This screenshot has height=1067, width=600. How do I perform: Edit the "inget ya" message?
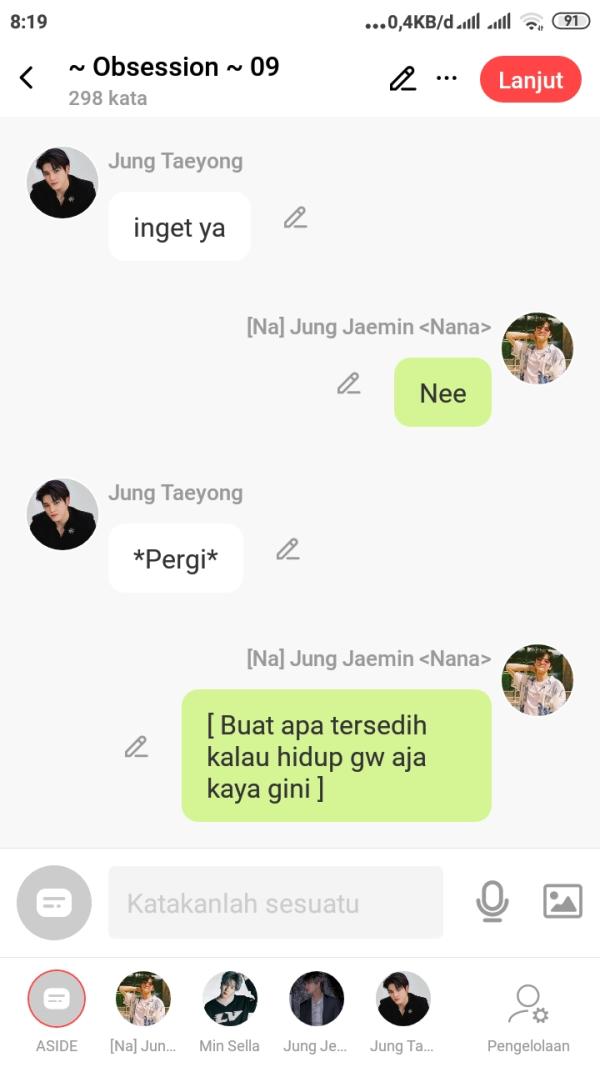(295, 217)
